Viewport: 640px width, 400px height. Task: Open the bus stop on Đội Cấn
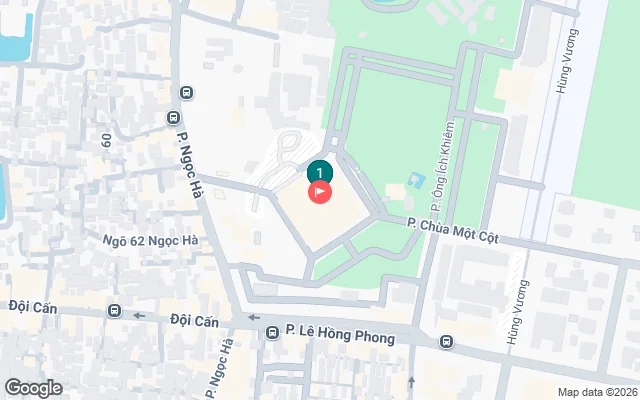coord(114,311)
